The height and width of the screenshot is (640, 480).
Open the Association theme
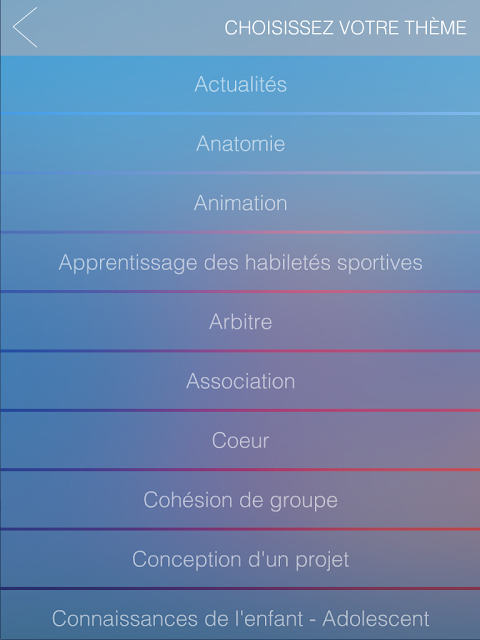[240, 381]
